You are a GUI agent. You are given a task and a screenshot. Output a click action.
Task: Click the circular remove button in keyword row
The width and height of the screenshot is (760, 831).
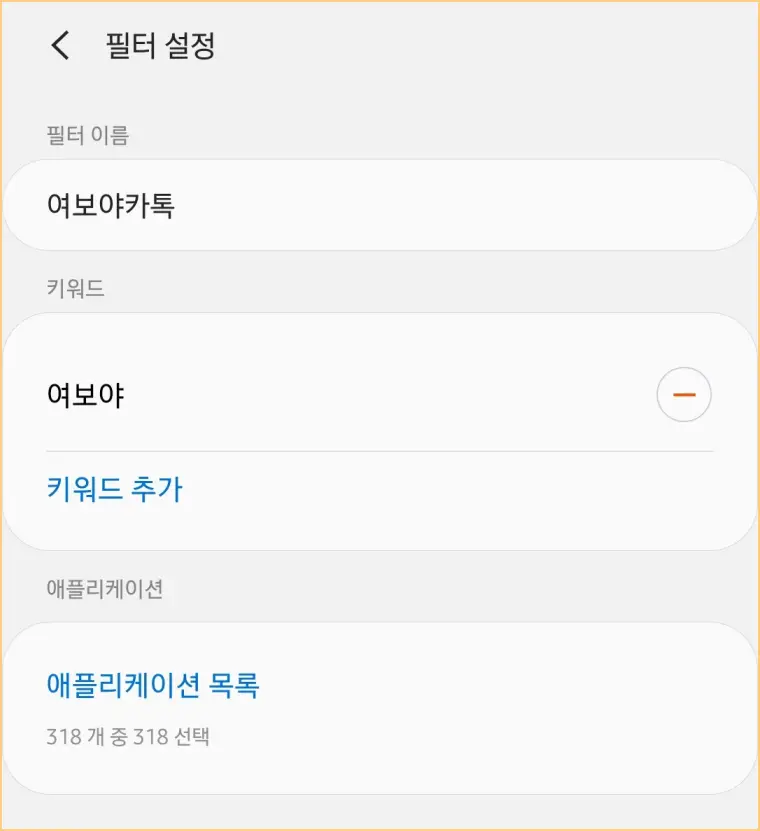click(684, 394)
